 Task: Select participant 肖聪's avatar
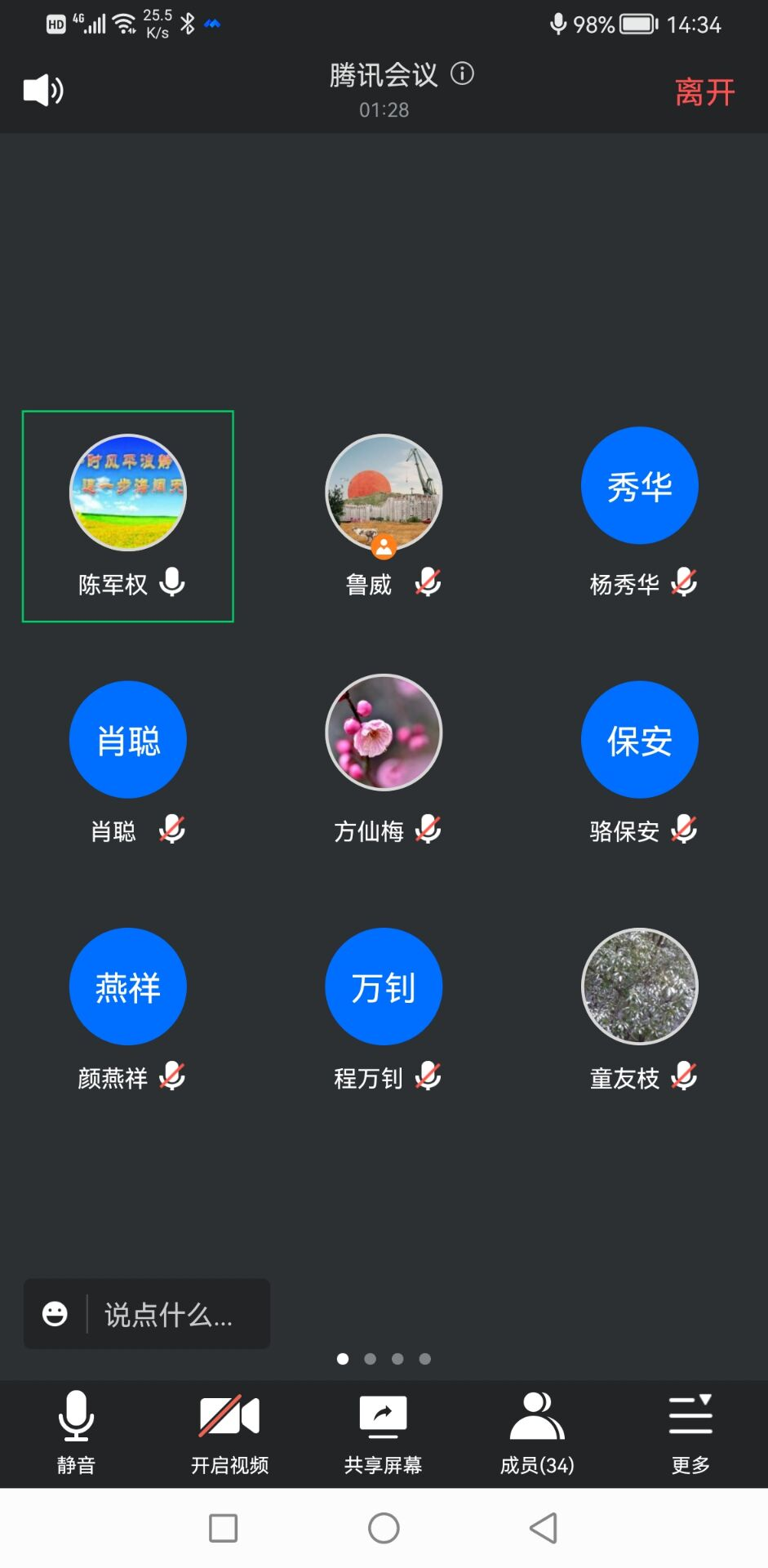(128, 740)
